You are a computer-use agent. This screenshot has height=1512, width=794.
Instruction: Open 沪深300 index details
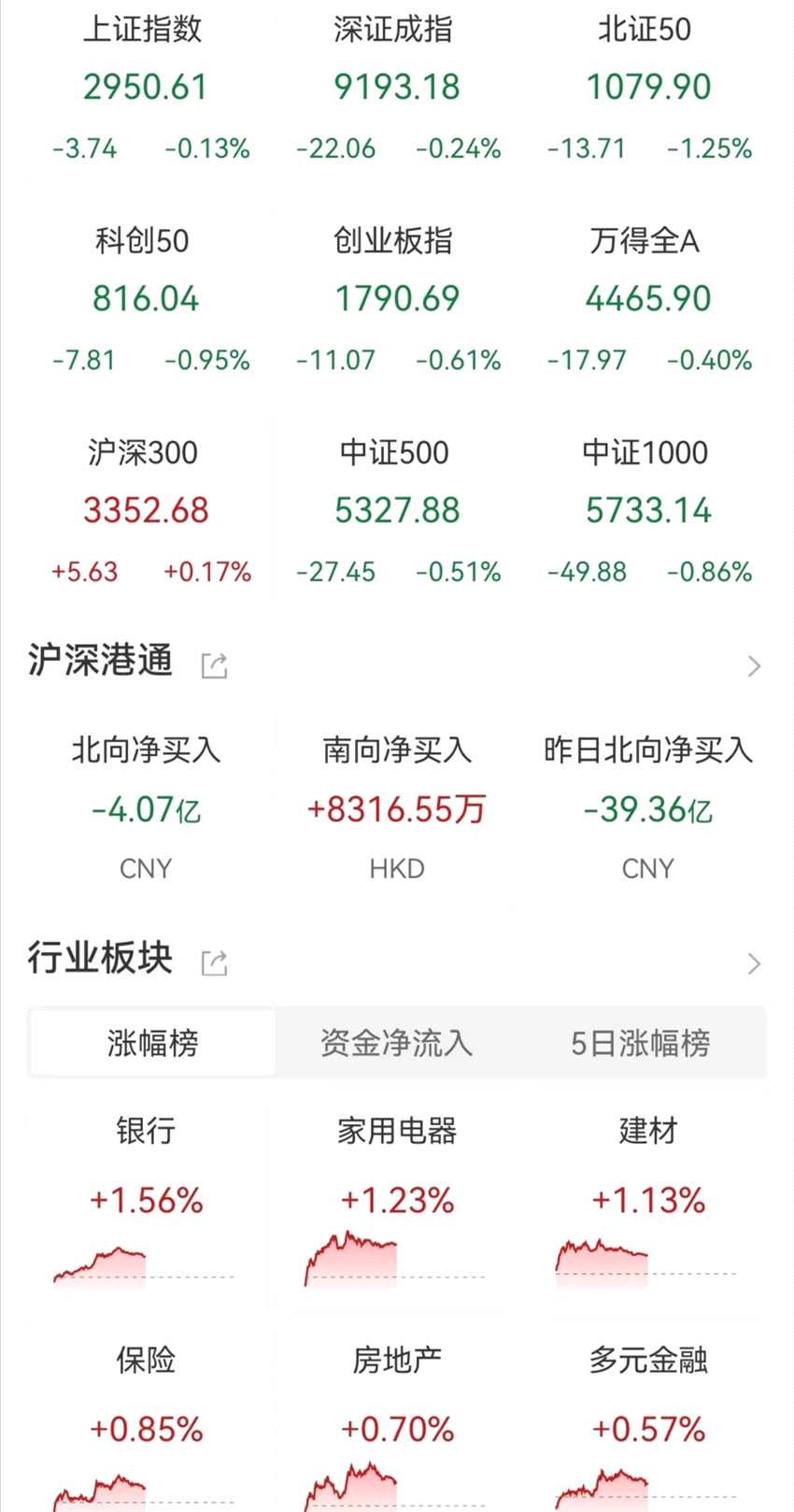(146, 510)
